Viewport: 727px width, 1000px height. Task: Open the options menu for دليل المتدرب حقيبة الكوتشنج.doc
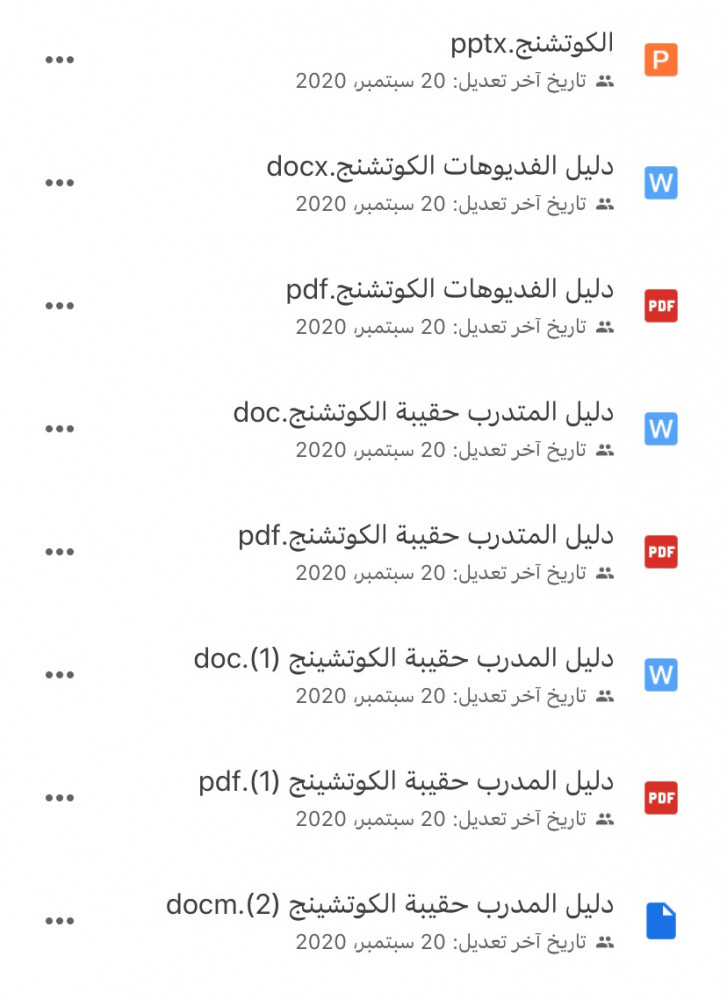[x=60, y=429]
